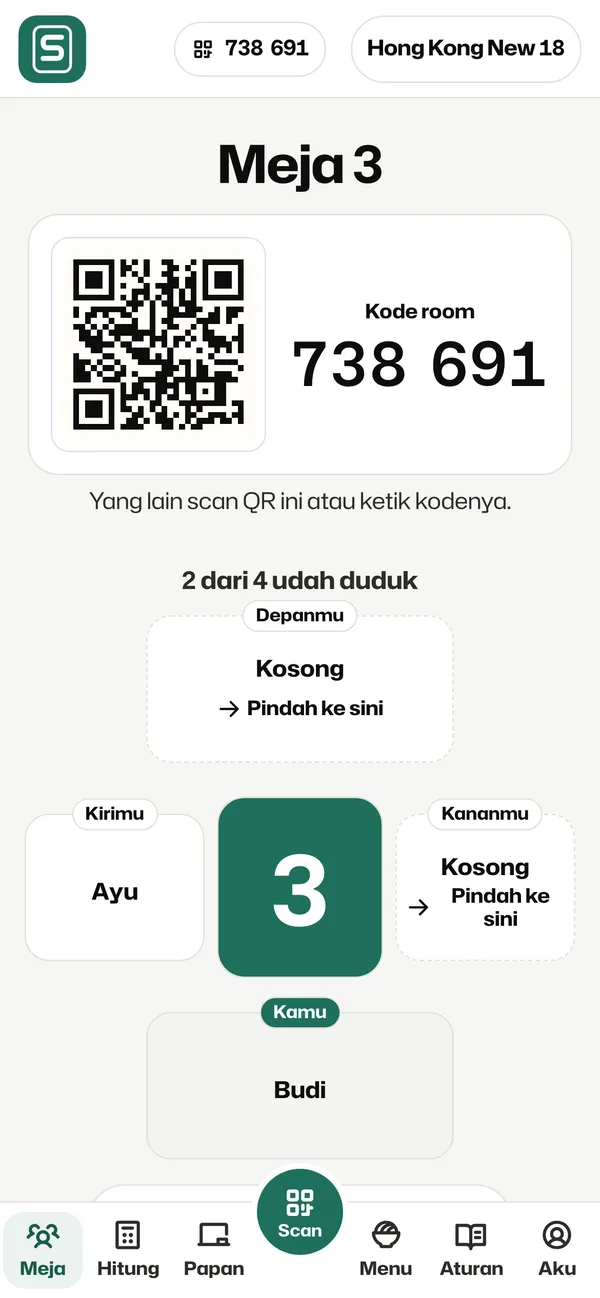Tap the 738 691 room code chip
Viewport: 600px width, 1298px height.
(250, 48)
